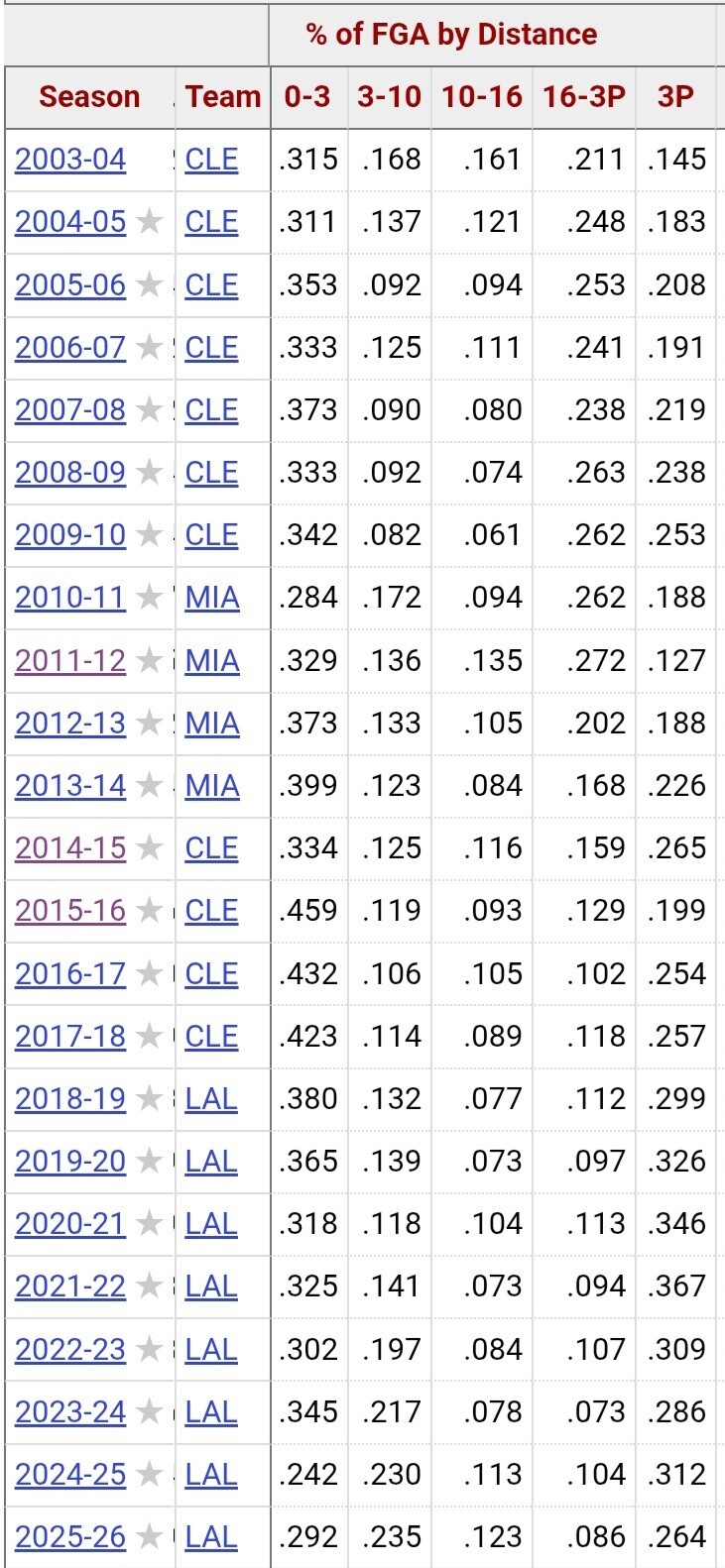Sort the table by the Season column
725x1568 pixels.
click(x=89, y=97)
